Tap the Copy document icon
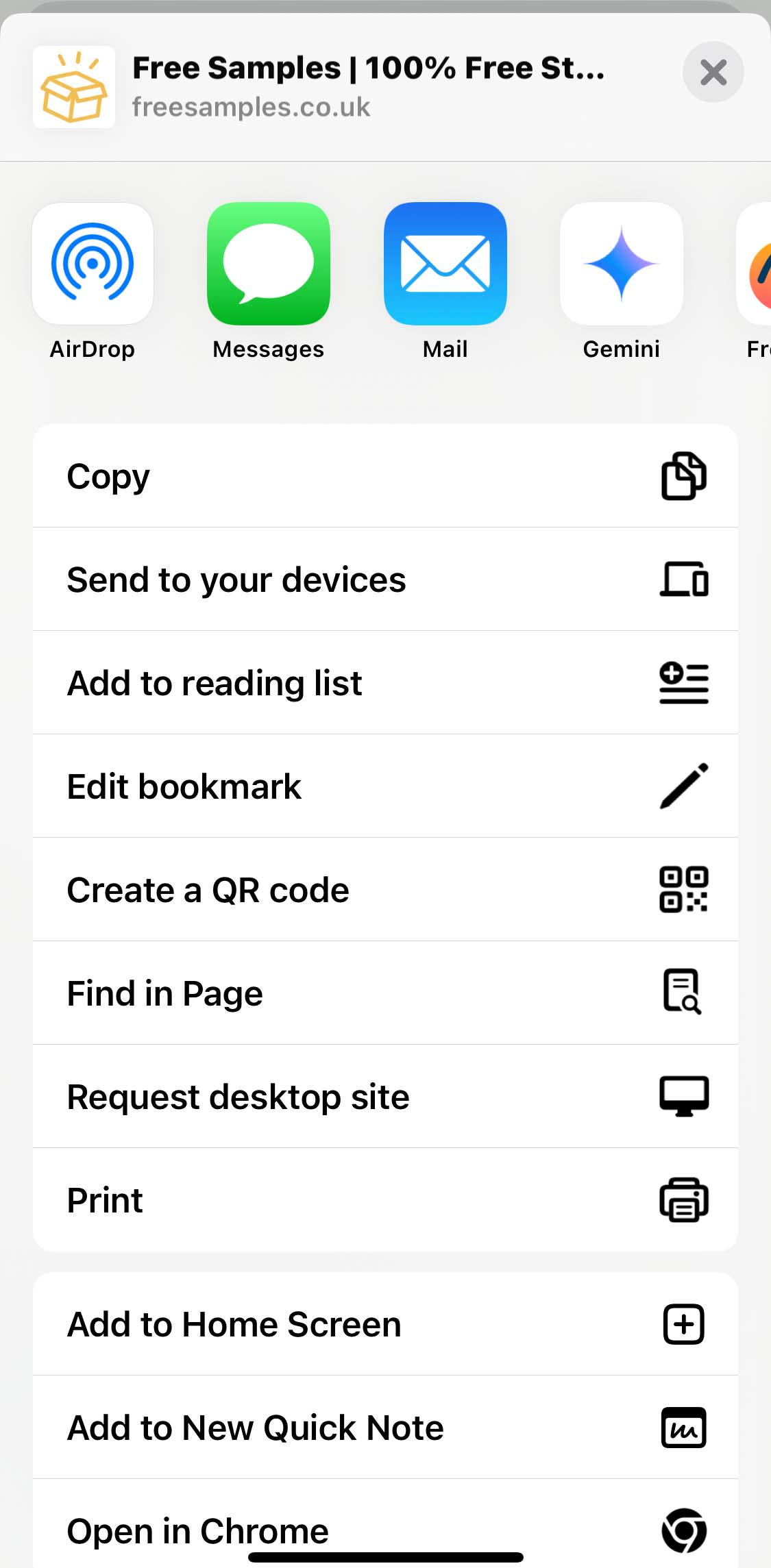Viewport: 771px width, 1568px height. 683,476
